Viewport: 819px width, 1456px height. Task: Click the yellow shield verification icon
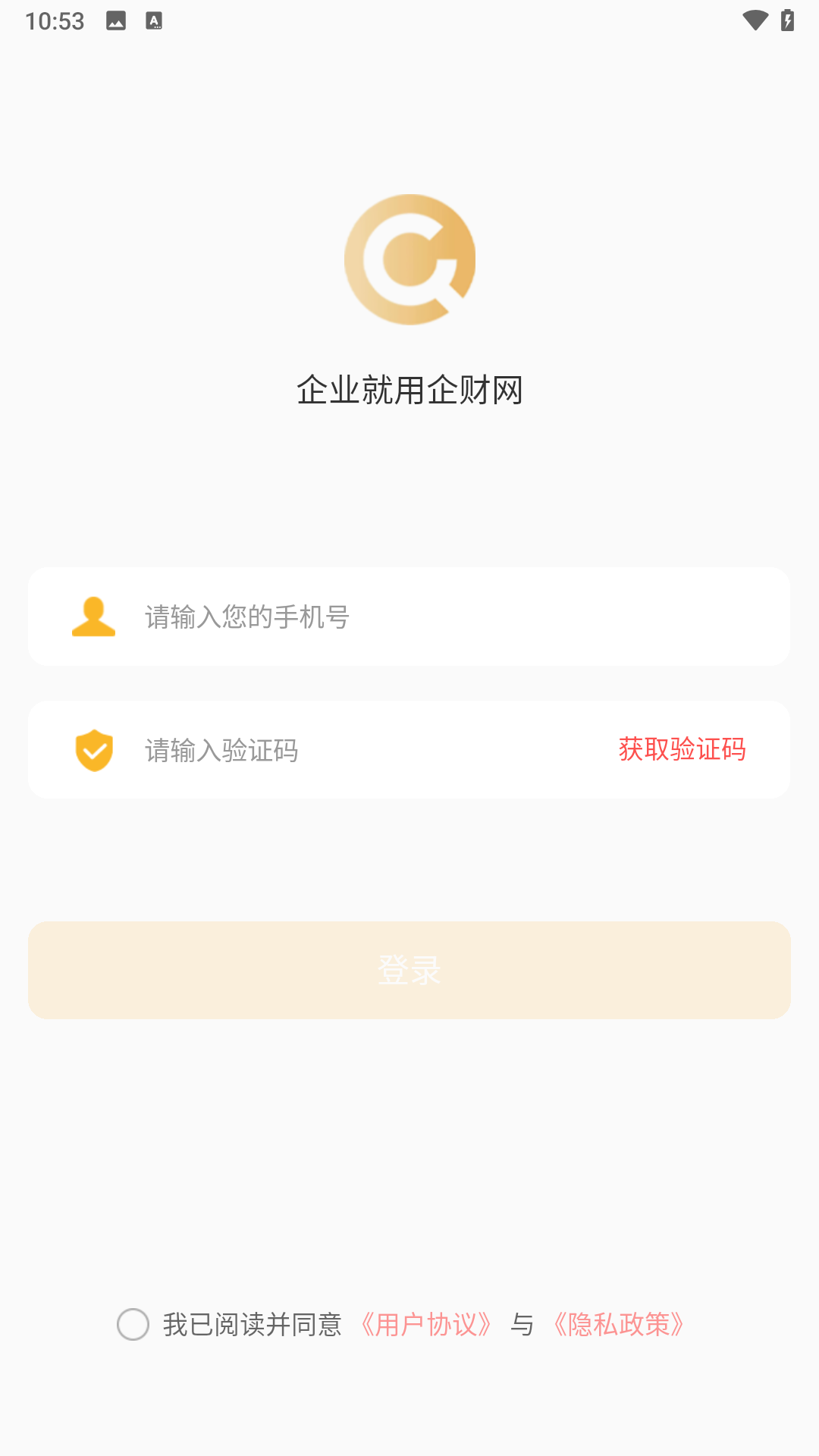(x=93, y=749)
